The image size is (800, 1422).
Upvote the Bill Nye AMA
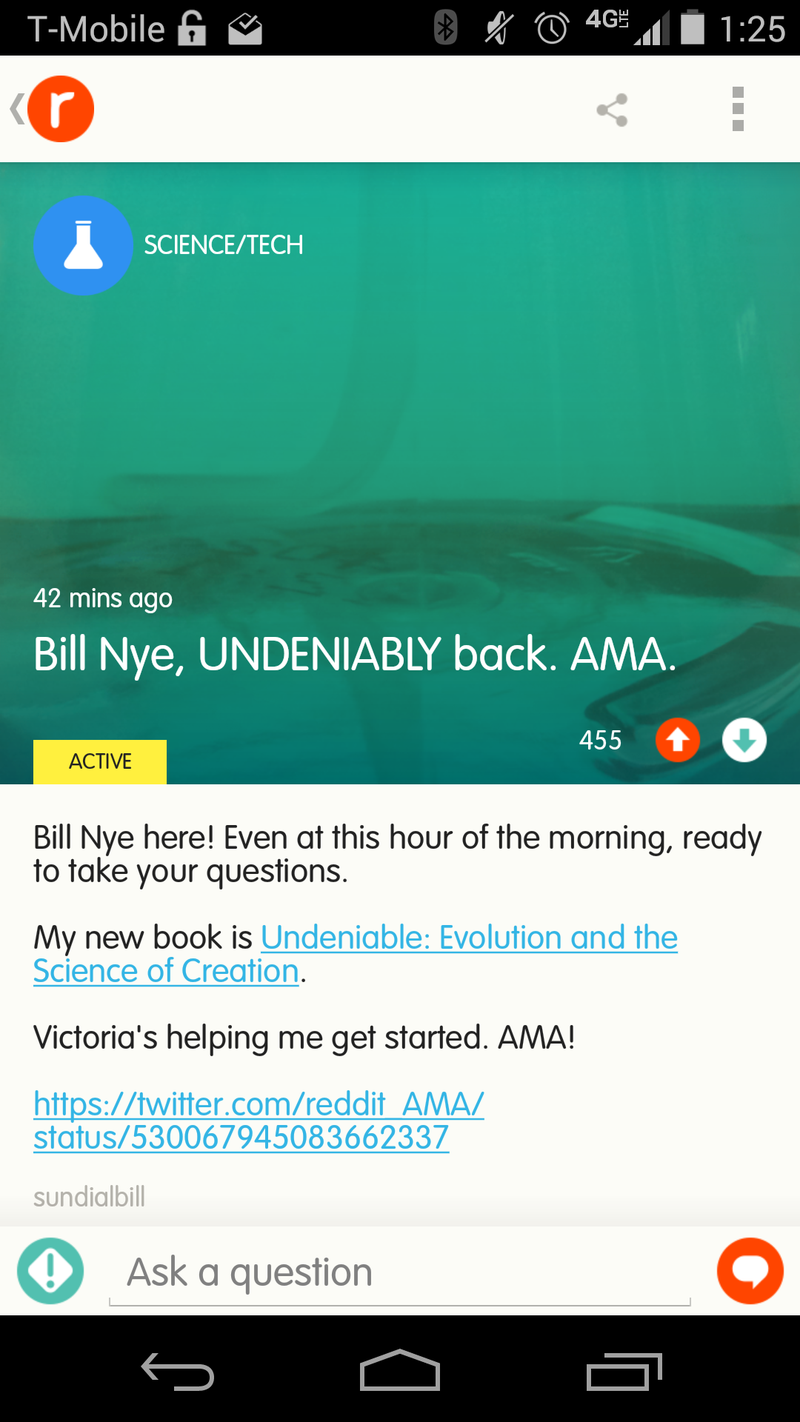(677, 741)
